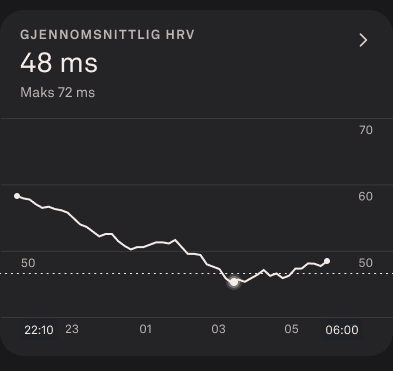Select the lowest HRV point on the graph

coord(234,282)
